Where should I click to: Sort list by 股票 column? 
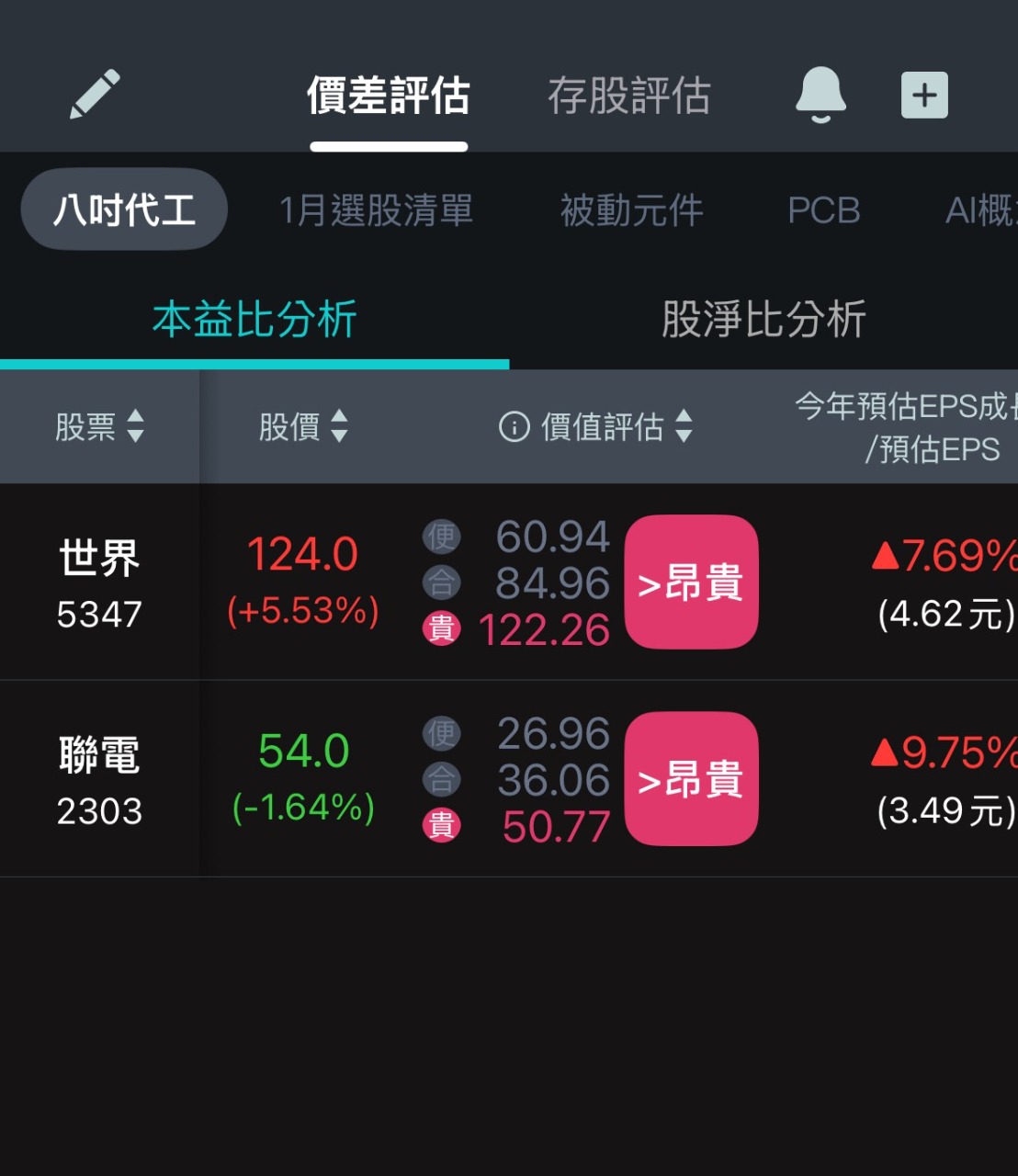(99, 426)
